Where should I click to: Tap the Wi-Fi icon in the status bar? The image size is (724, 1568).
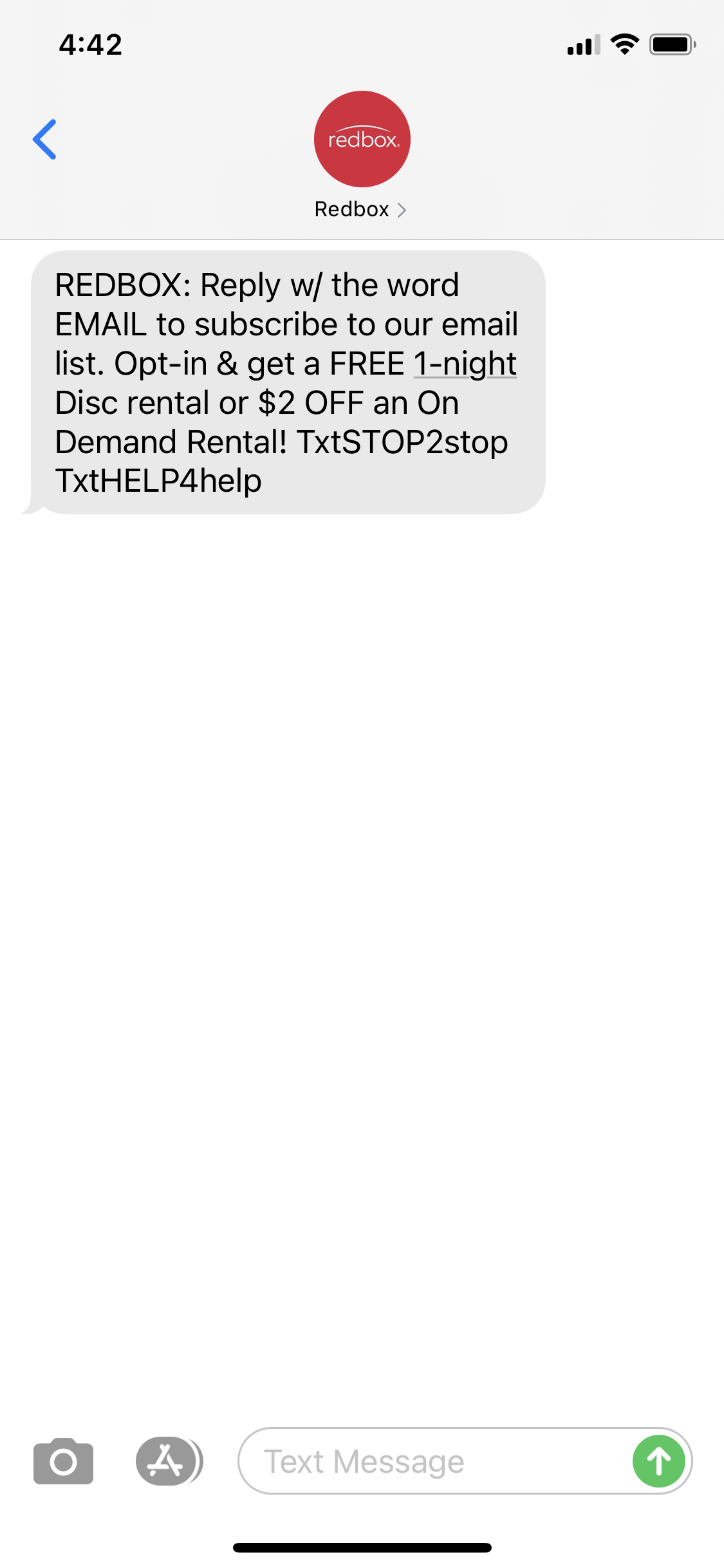tap(623, 44)
